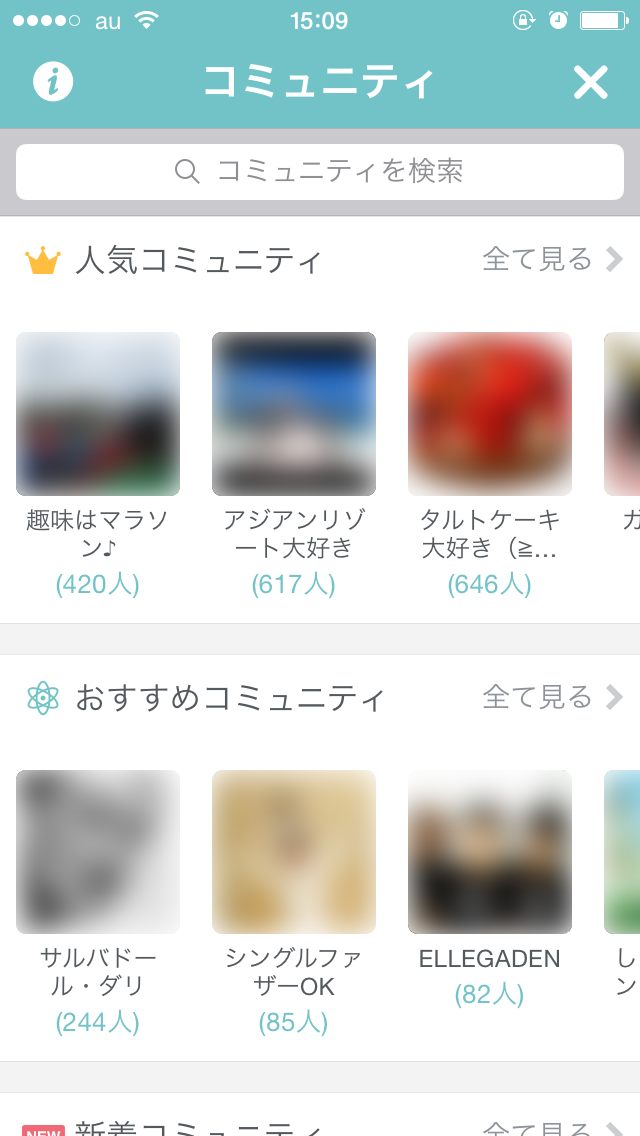Open the サルバドール・ダリ community

point(98,852)
